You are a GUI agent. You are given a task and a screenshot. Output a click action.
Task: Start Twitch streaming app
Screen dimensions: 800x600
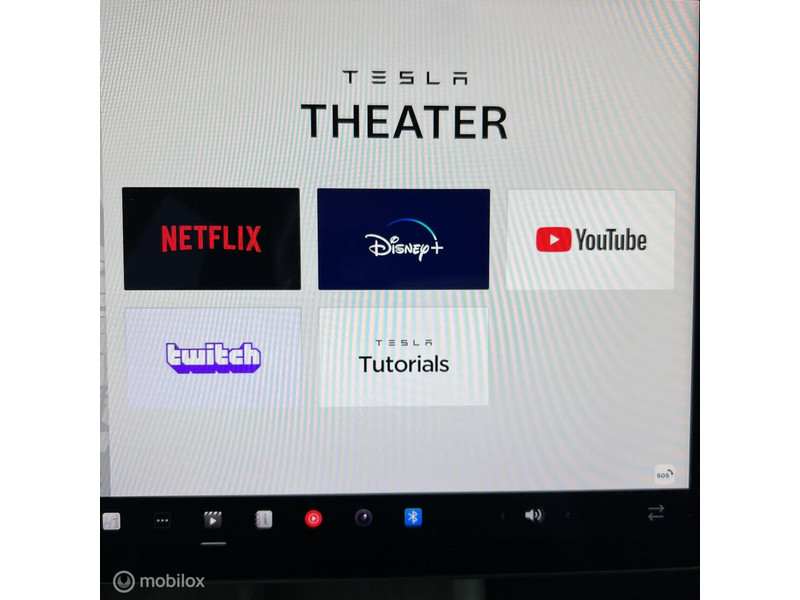pos(213,357)
